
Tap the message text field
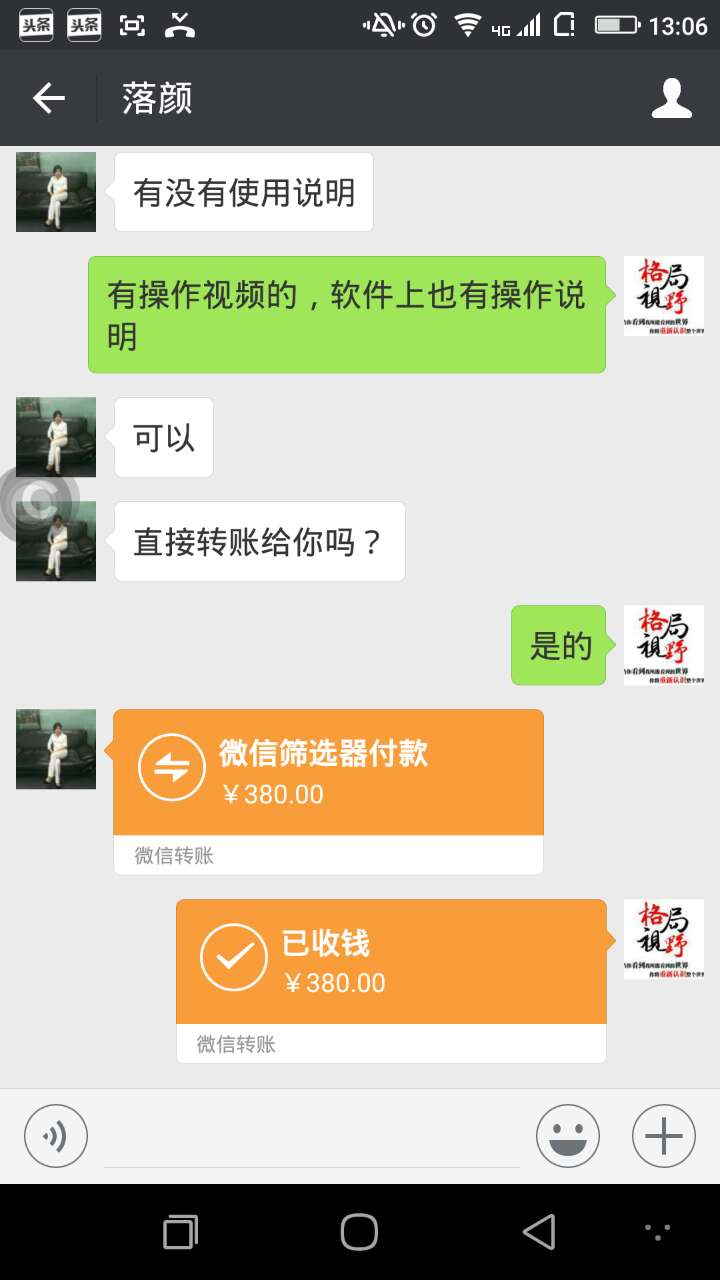tap(312, 1138)
